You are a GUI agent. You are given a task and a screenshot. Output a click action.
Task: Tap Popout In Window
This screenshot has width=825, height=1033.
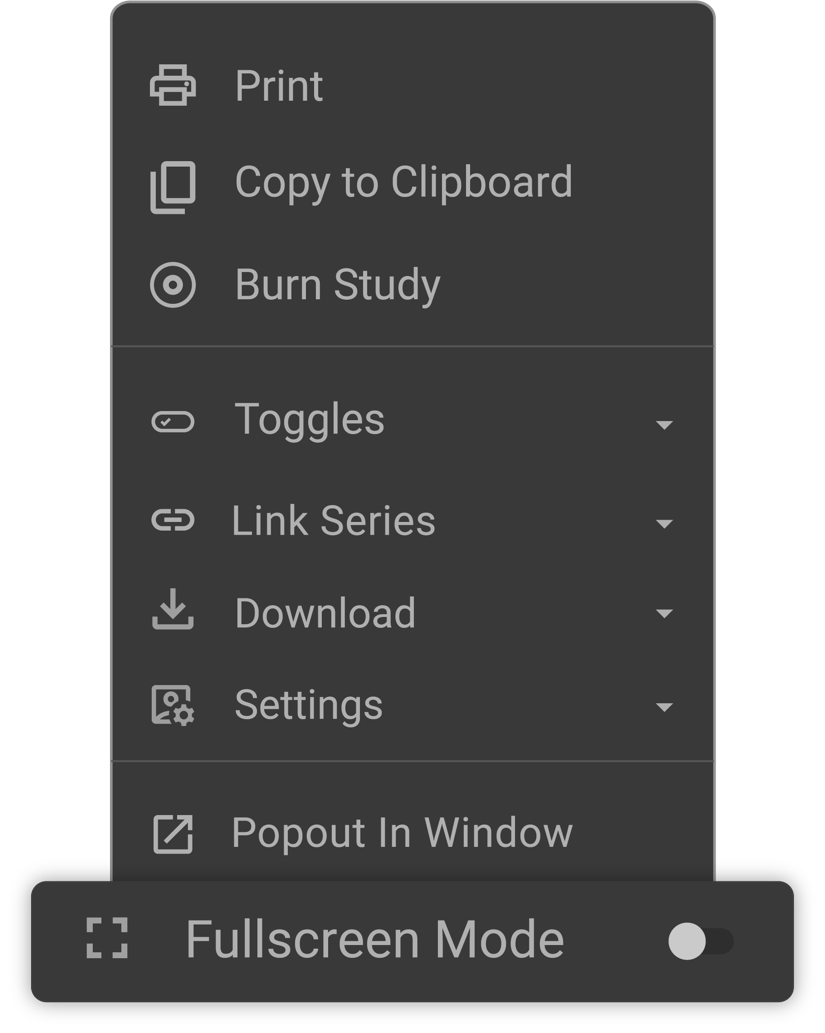pos(402,833)
